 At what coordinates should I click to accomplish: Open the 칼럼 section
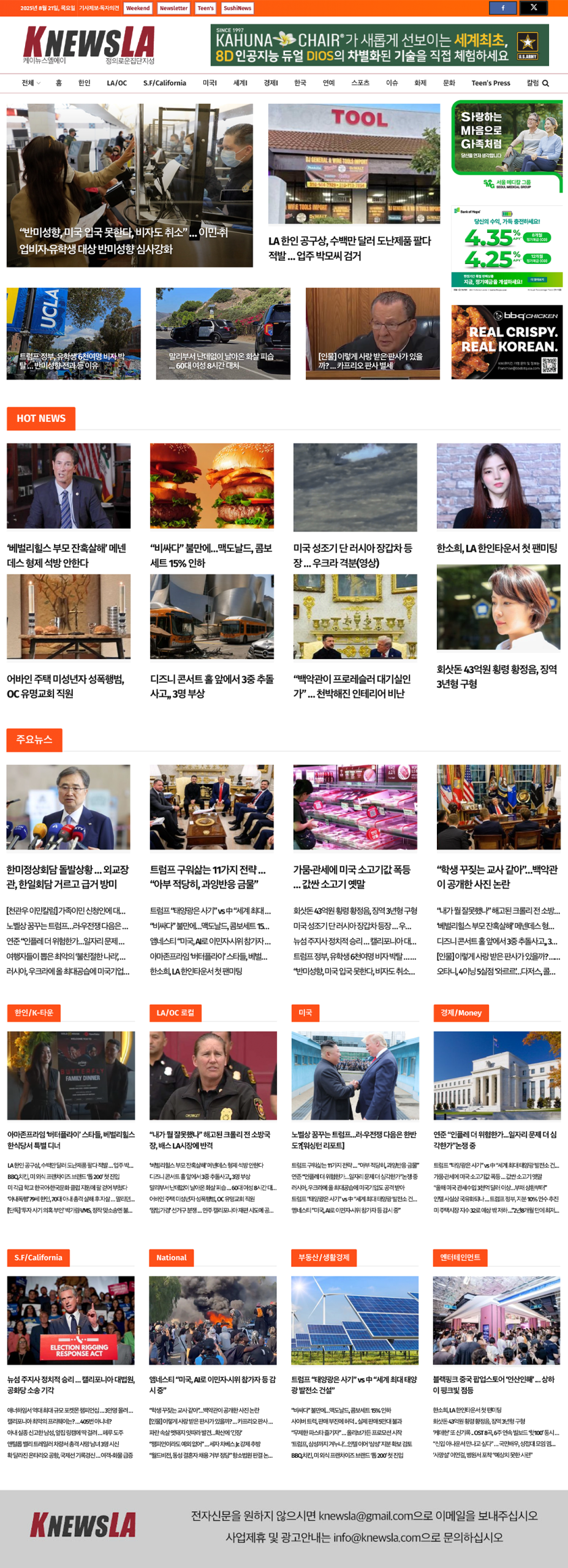[x=532, y=83]
